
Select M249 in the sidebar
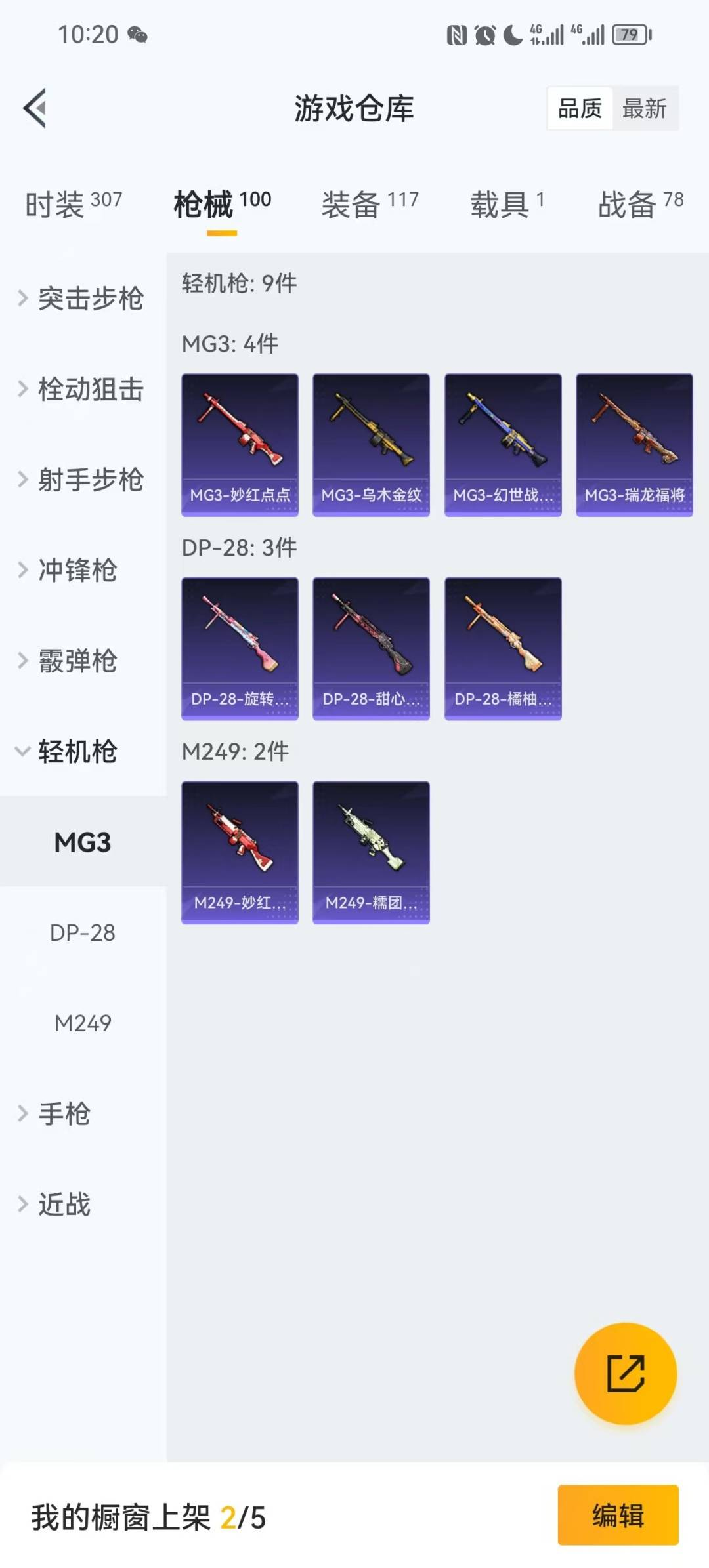pos(83,1023)
